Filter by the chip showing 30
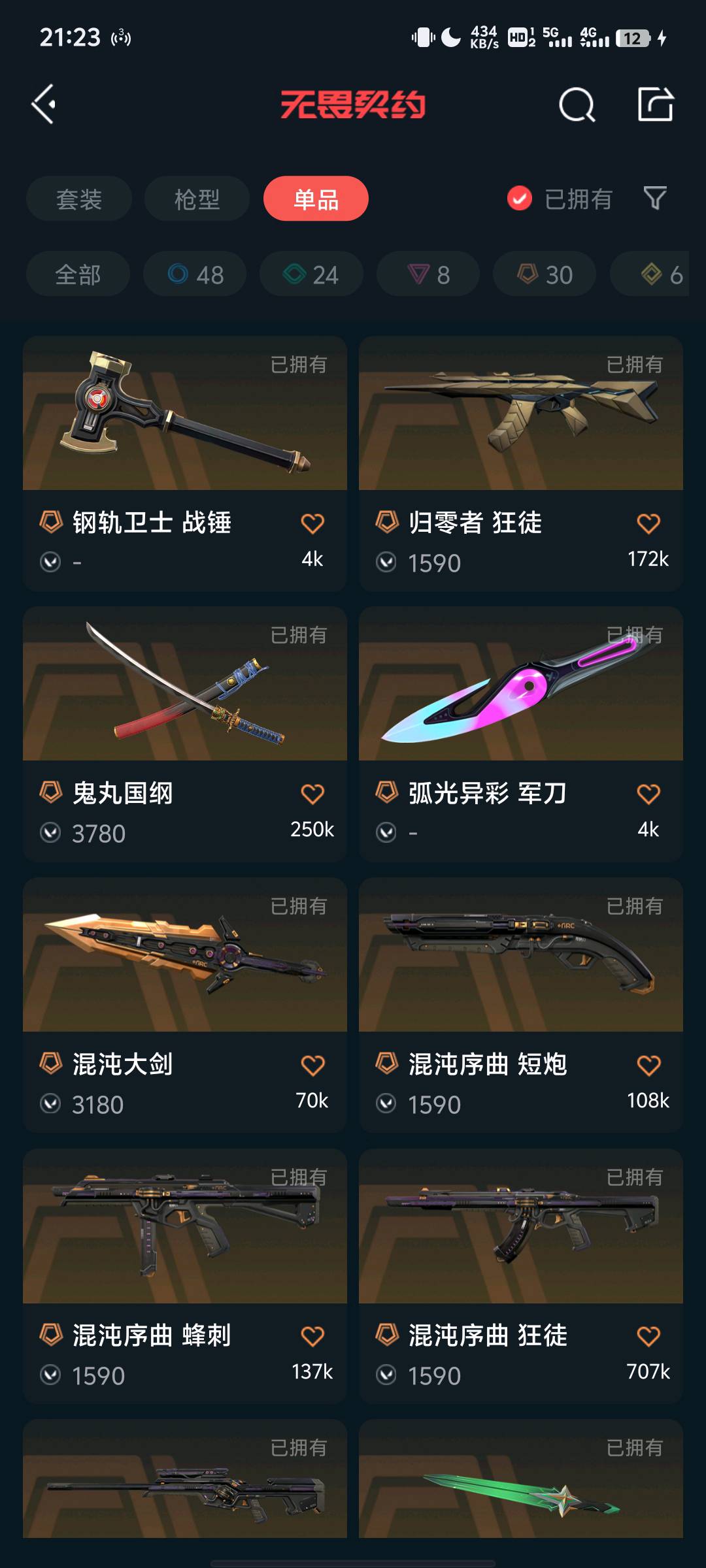The height and width of the screenshot is (1568, 706). coord(545,274)
